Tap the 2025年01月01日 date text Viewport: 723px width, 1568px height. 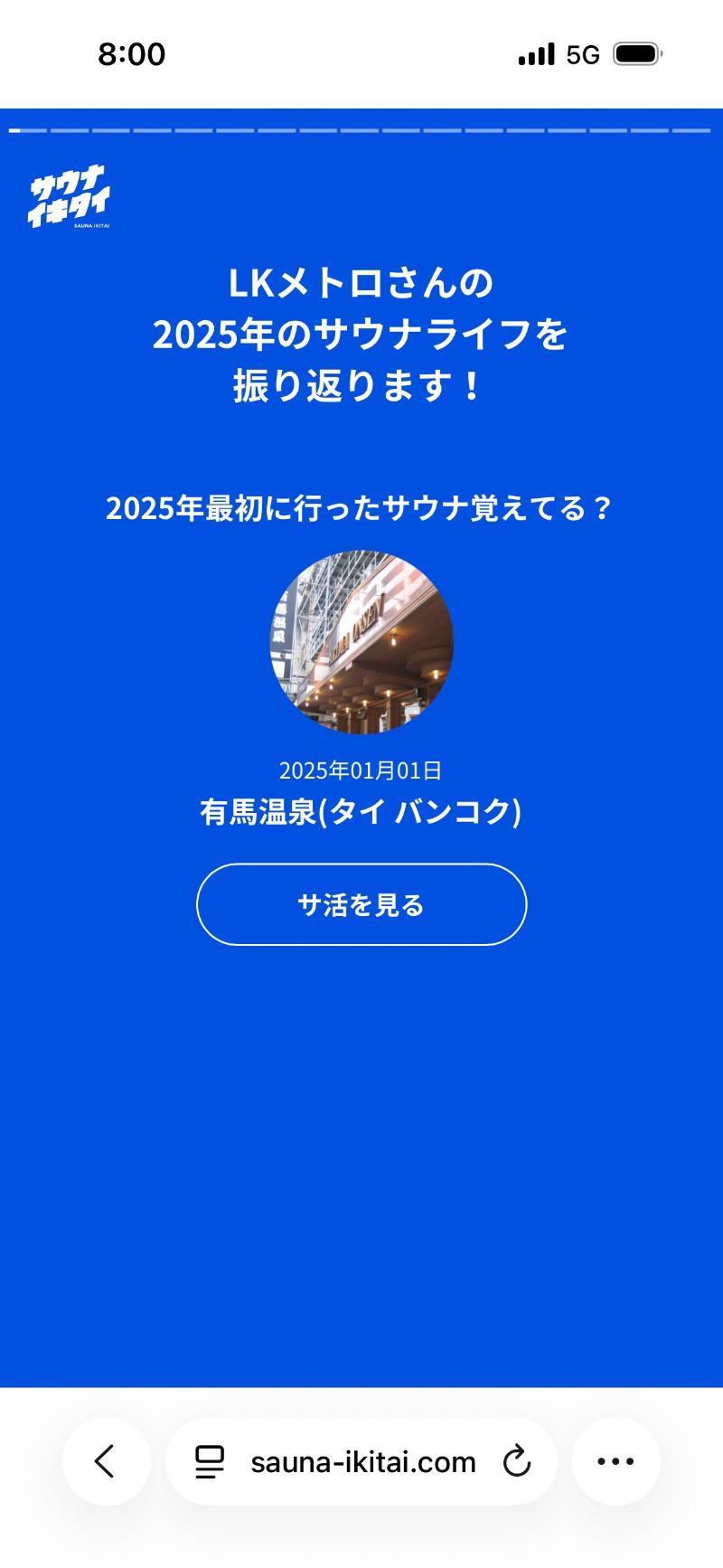click(361, 770)
